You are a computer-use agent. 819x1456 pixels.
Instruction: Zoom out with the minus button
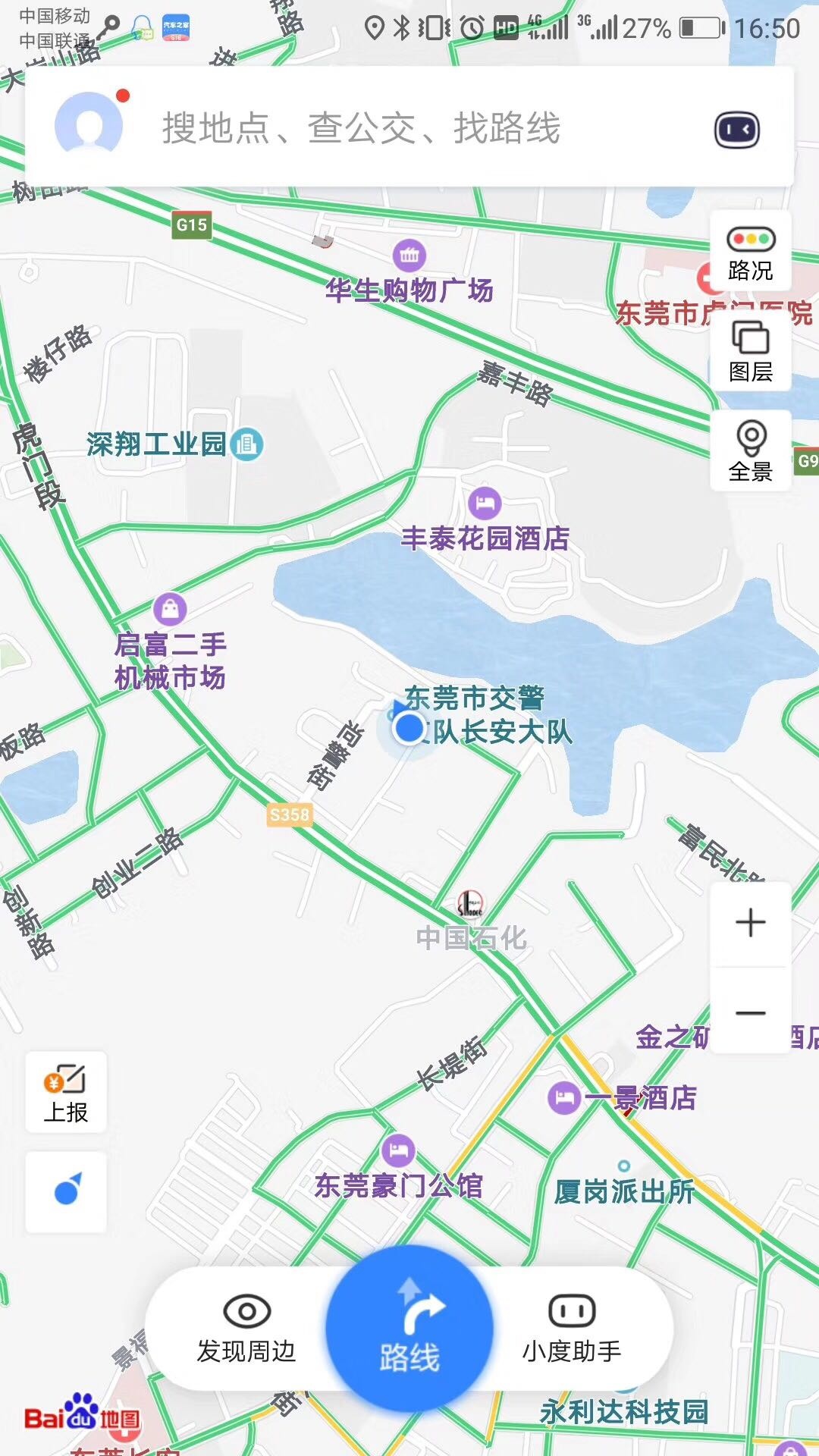751,1012
